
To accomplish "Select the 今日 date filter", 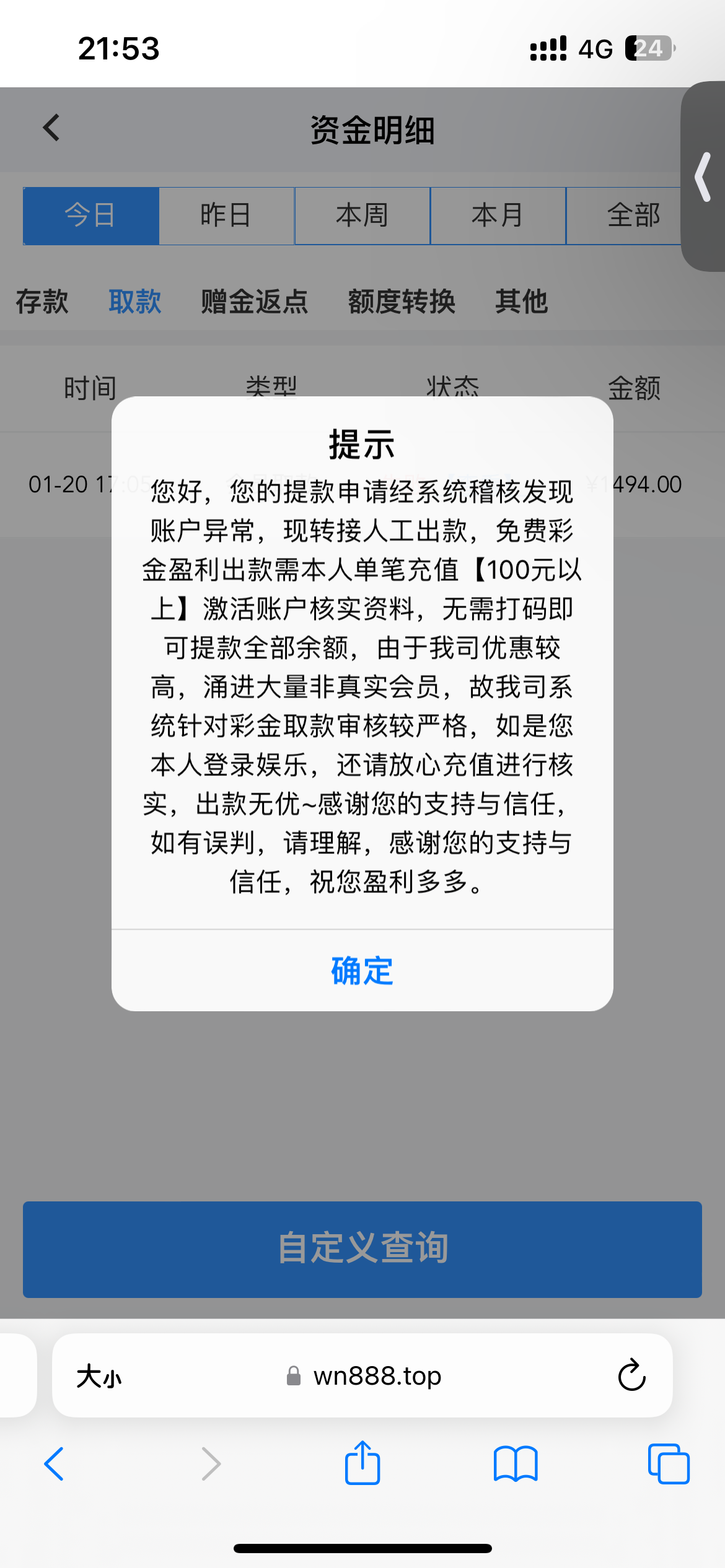I will click(91, 216).
